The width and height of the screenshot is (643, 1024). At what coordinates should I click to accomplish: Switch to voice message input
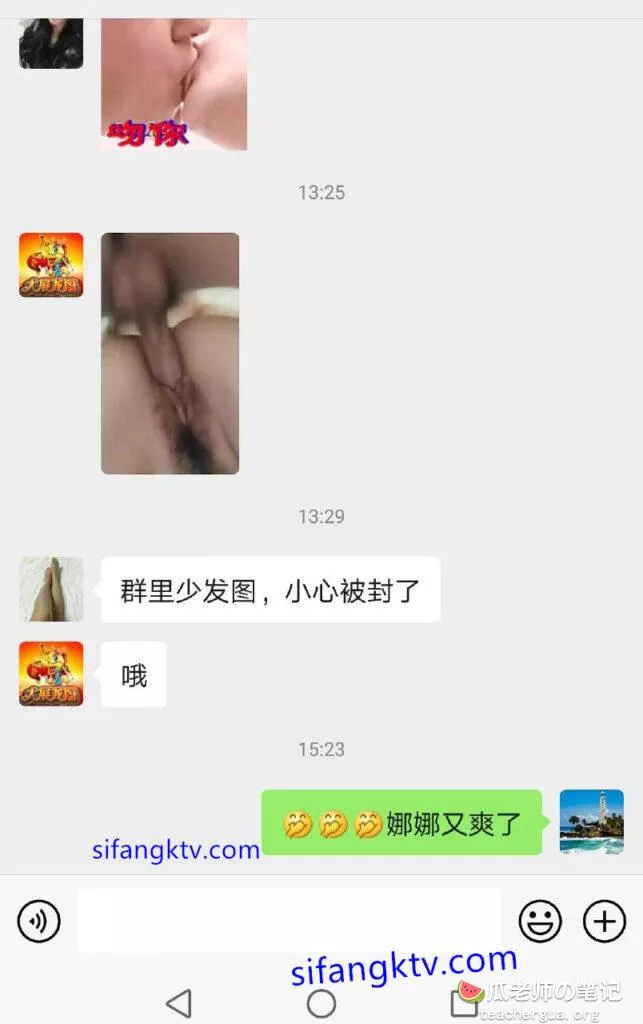click(x=39, y=920)
